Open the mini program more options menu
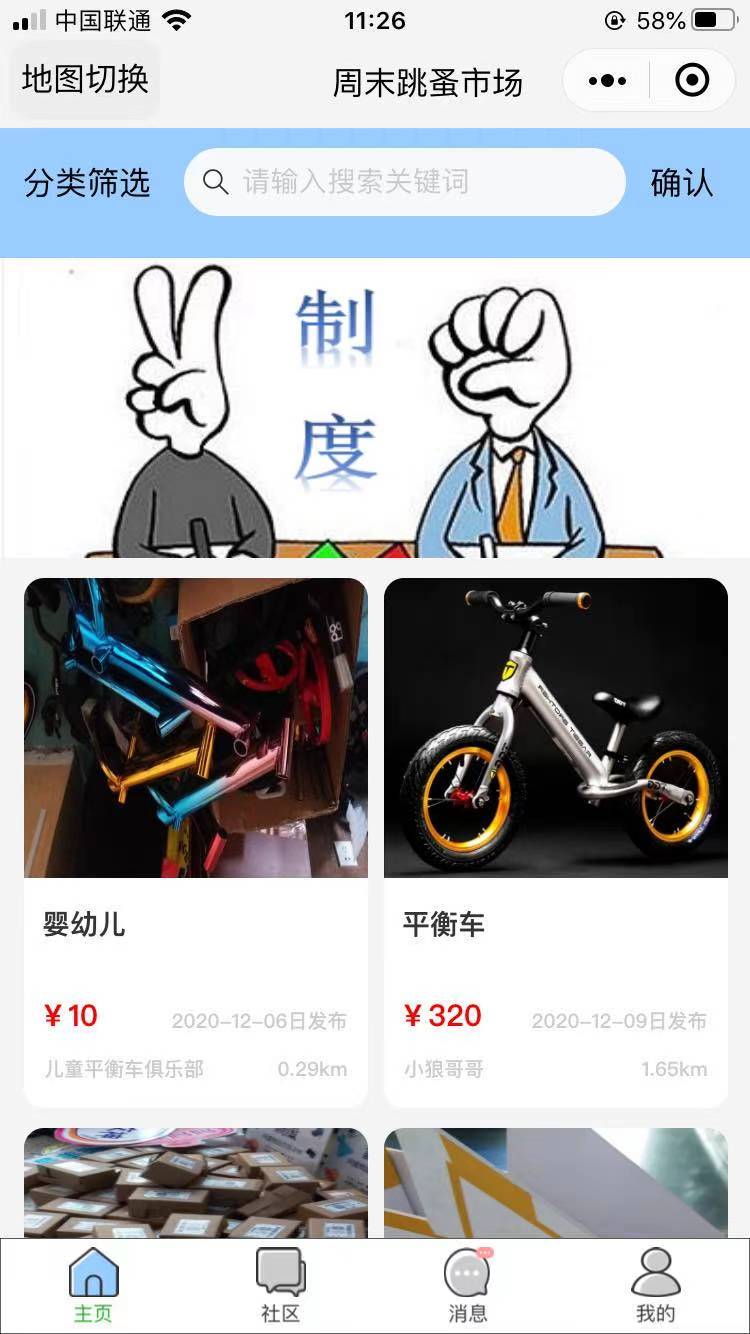750x1334 pixels. [607, 80]
